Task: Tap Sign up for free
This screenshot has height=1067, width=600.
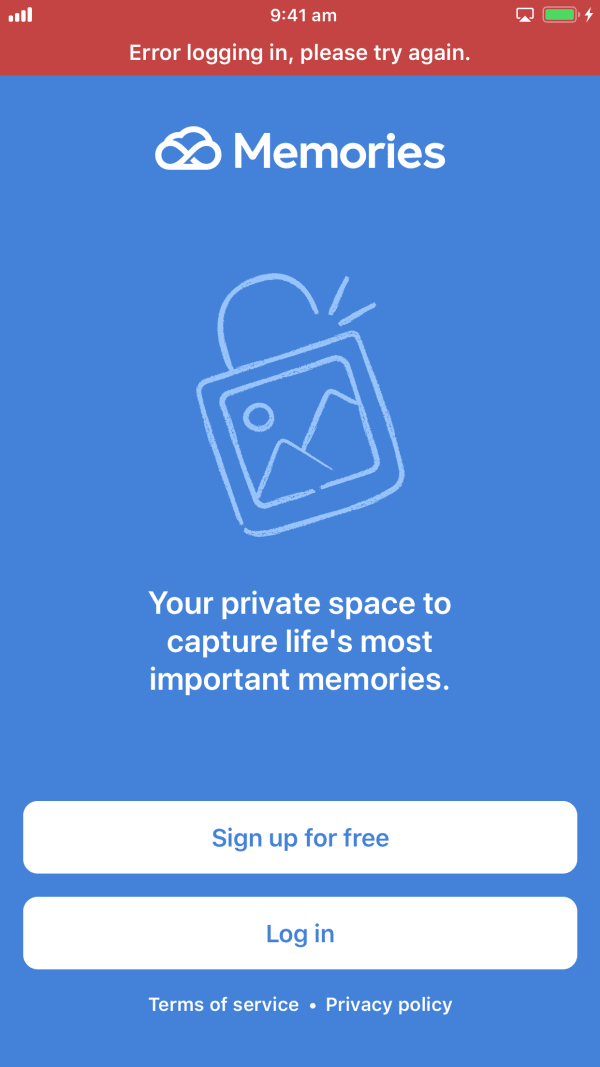Action: [x=300, y=838]
